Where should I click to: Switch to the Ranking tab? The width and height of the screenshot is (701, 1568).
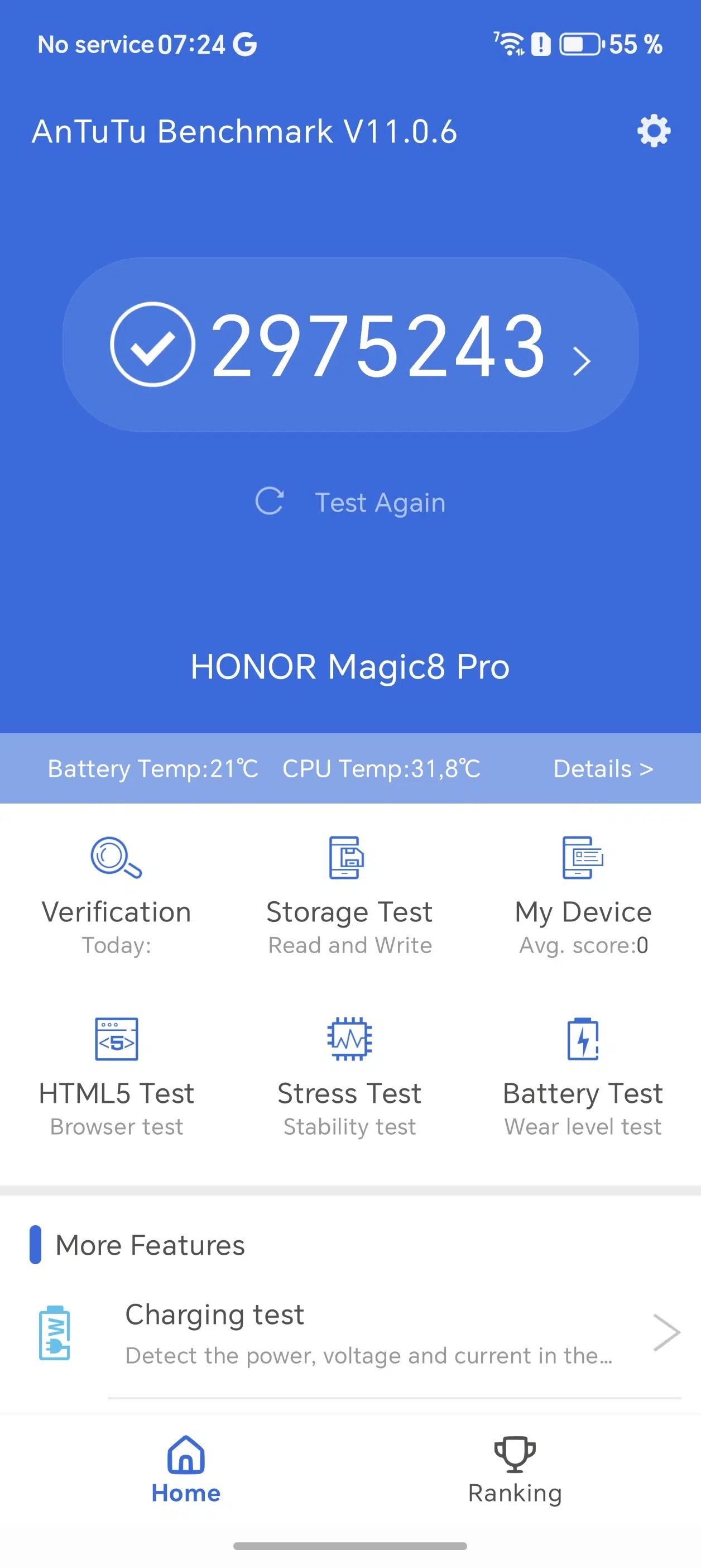point(515,1471)
